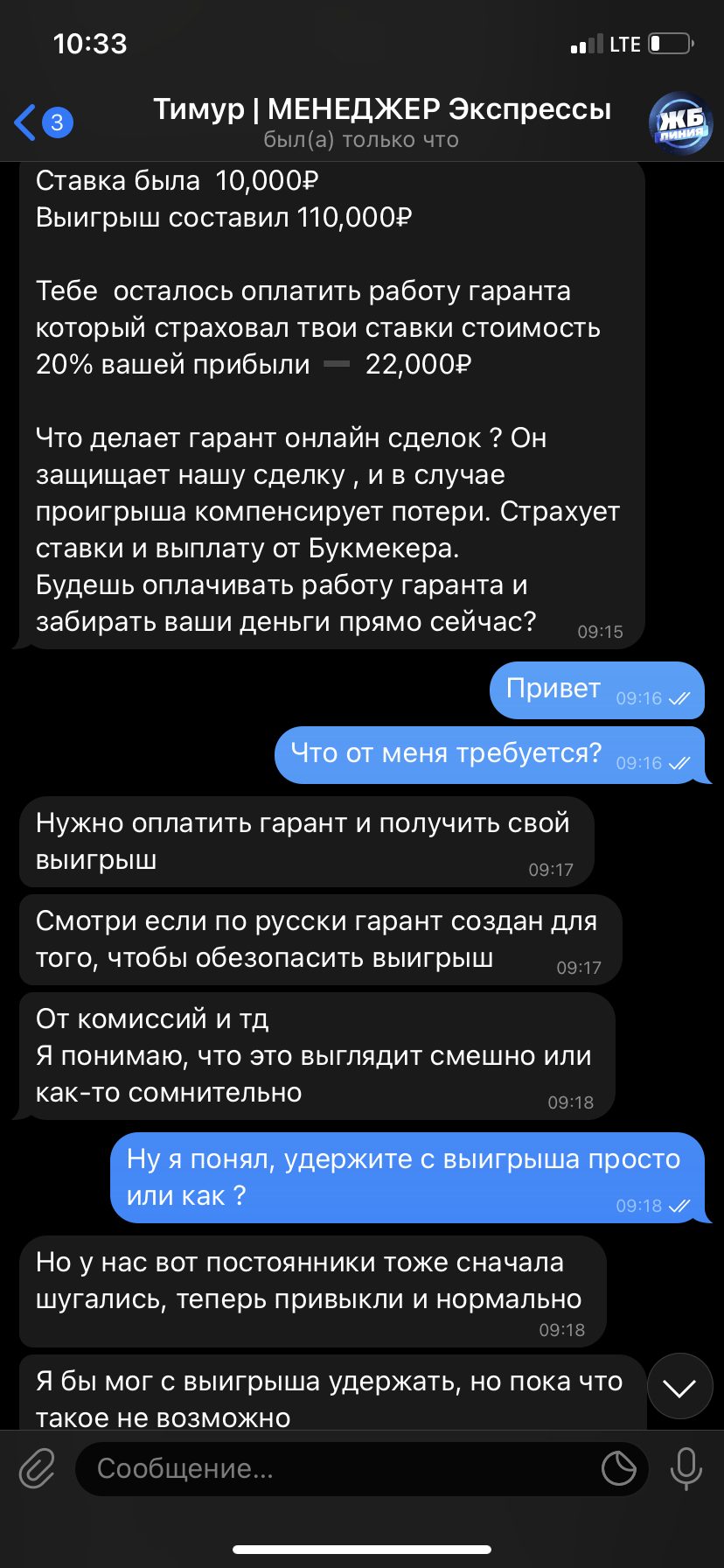Image resolution: width=724 pixels, height=1568 pixels.
Task: Tap the paperclip attach icon
Action: [x=37, y=1468]
